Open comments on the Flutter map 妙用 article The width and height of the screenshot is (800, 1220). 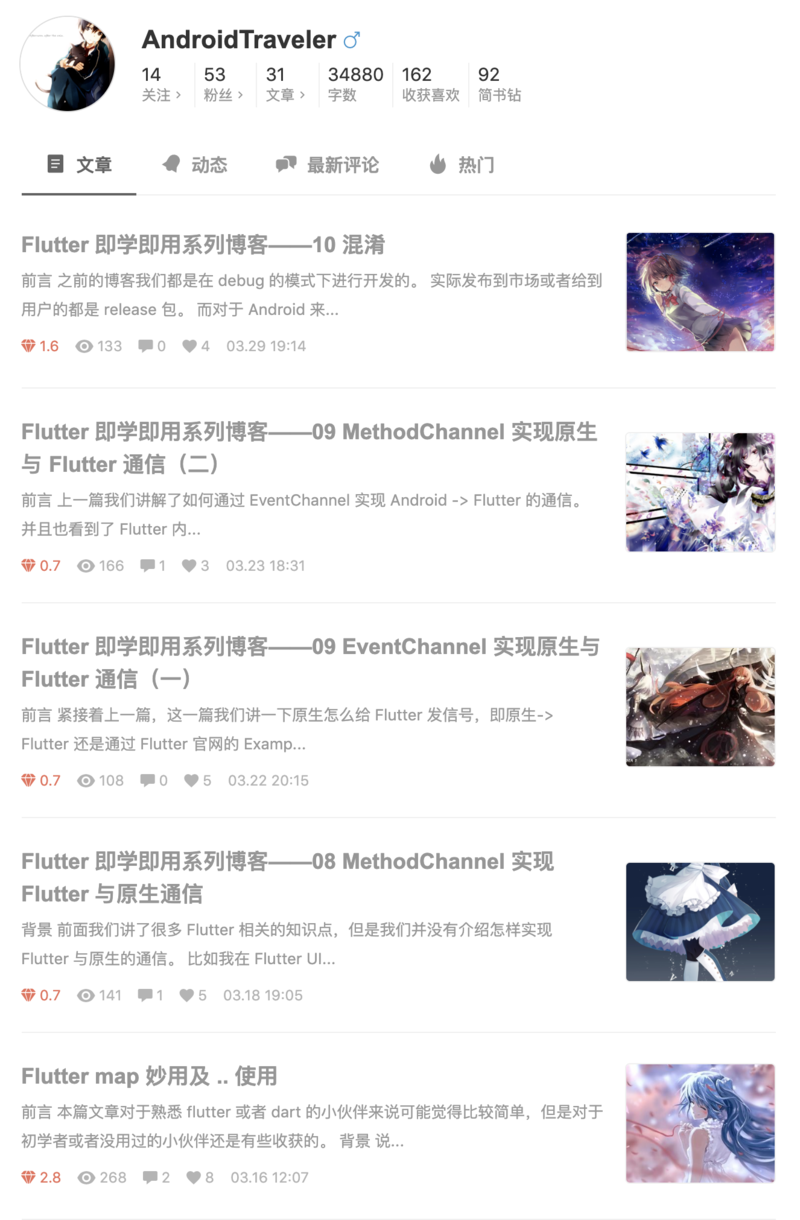click(x=156, y=1177)
